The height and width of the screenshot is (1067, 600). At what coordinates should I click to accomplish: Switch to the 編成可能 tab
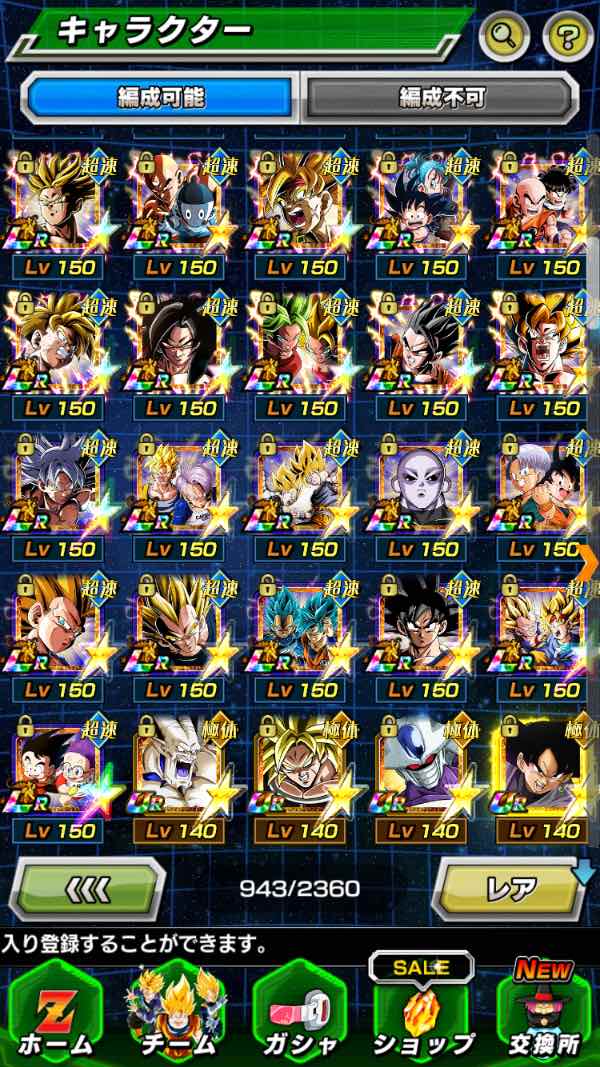click(x=161, y=98)
